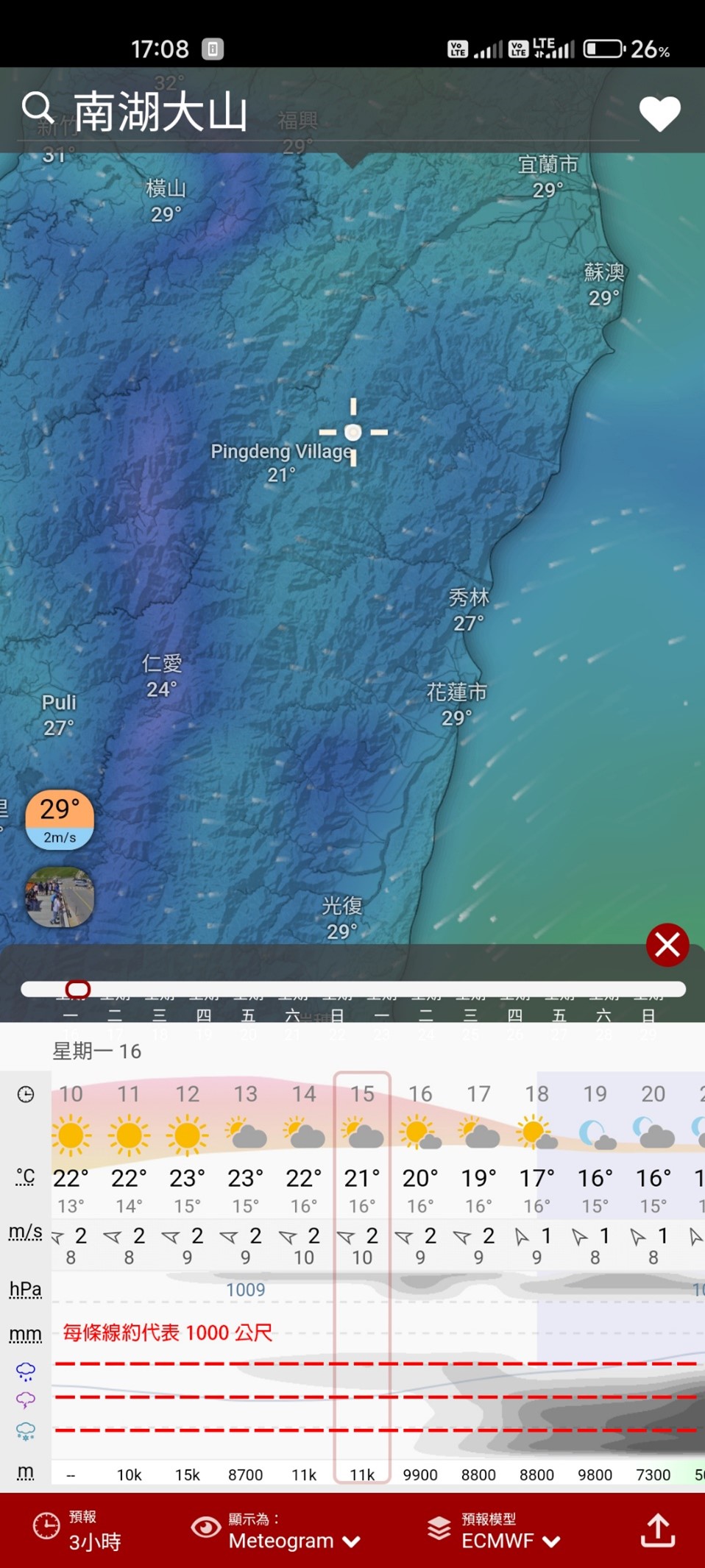Share the forecast using the upload icon
Image resolution: width=705 pixels, height=1568 pixels.
658,1530
